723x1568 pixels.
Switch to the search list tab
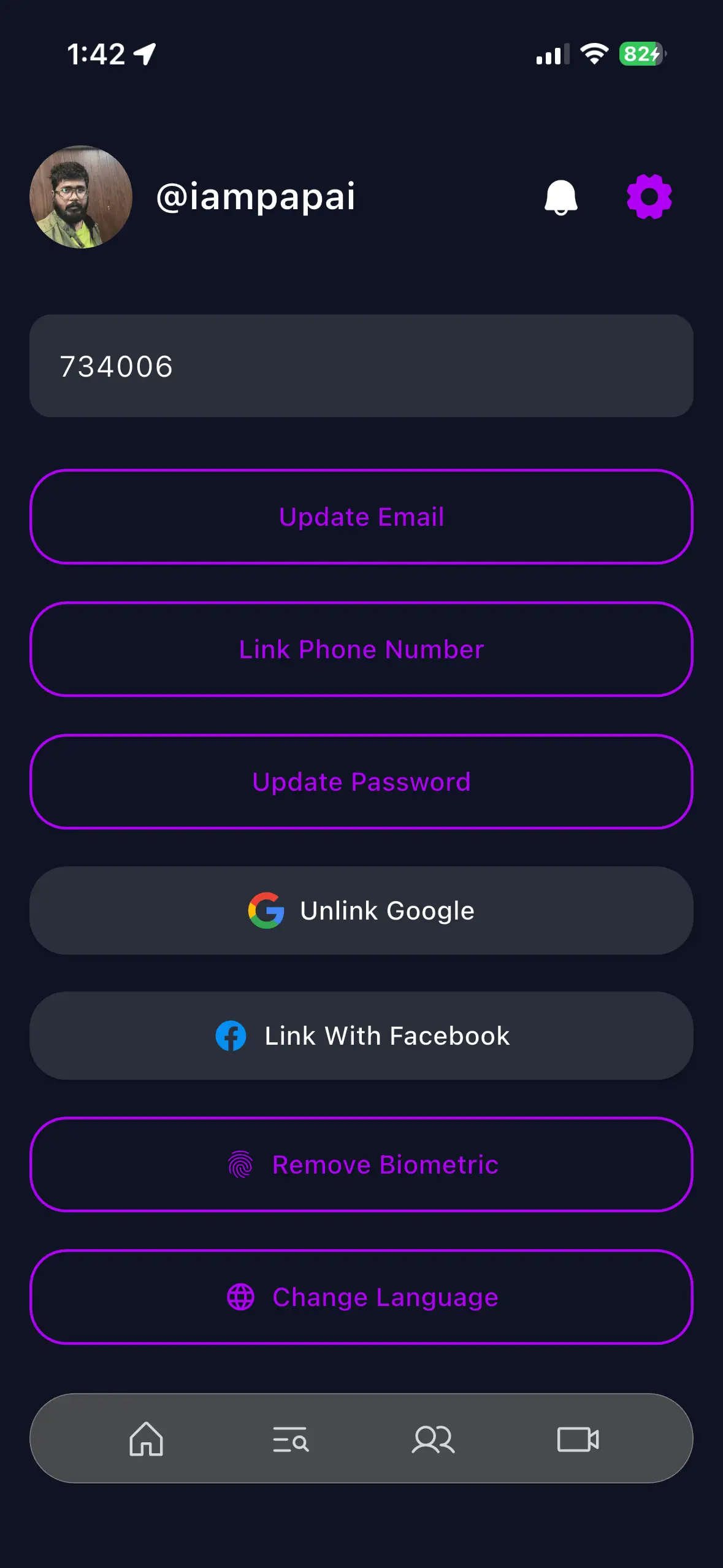coord(290,1439)
